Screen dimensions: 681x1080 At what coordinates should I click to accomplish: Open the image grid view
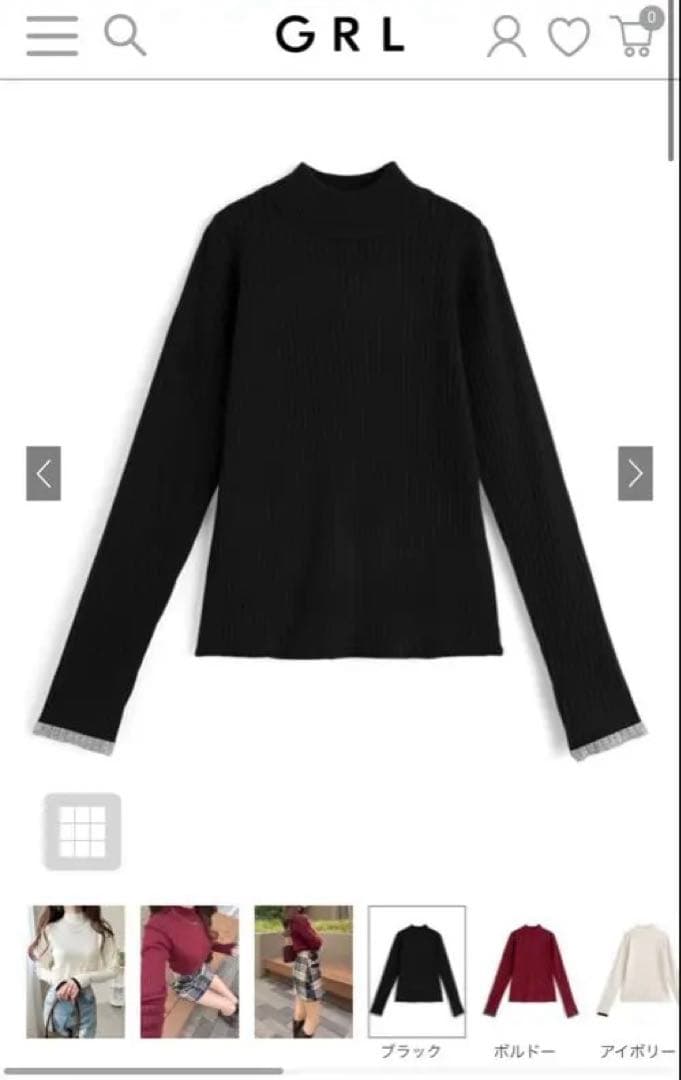click(x=82, y=831)
